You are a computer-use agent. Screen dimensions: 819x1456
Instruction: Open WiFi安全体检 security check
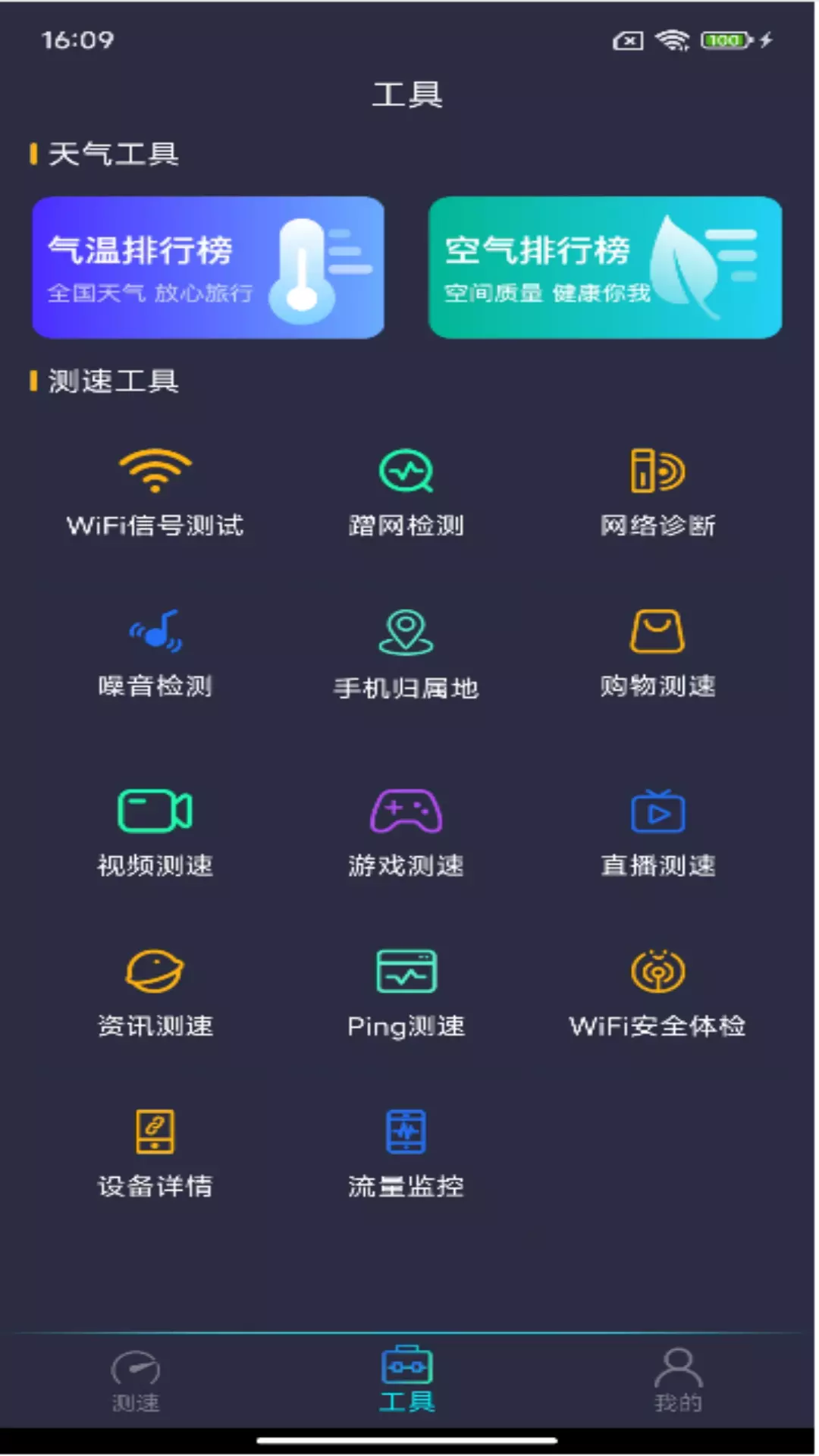tap(657, 993)
